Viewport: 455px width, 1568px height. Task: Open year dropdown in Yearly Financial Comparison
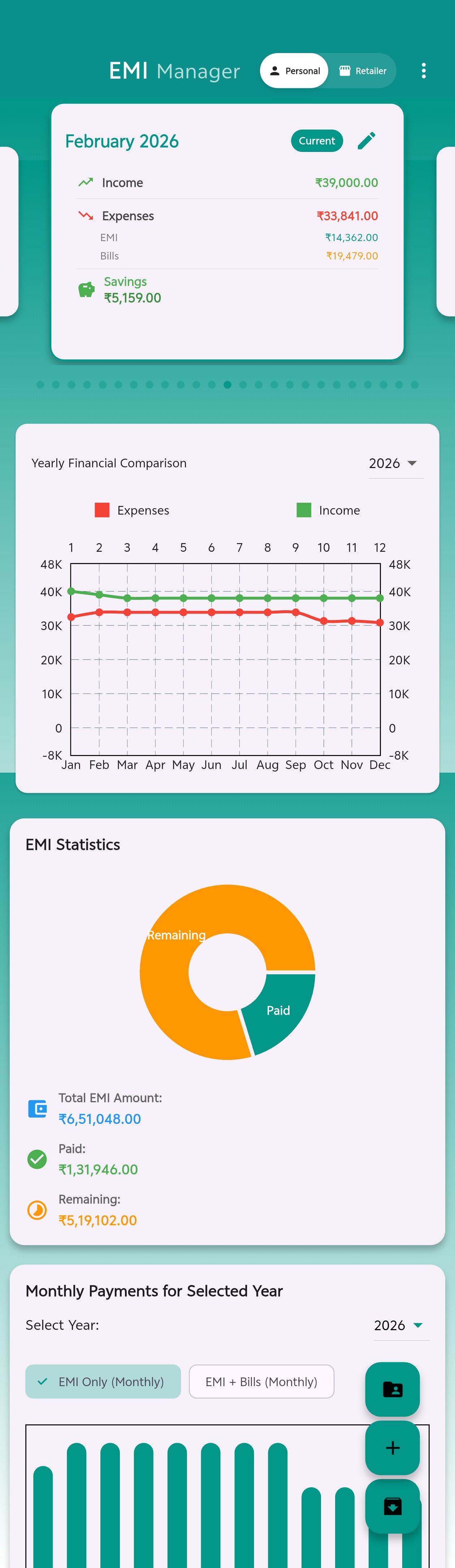click(395, 463)
